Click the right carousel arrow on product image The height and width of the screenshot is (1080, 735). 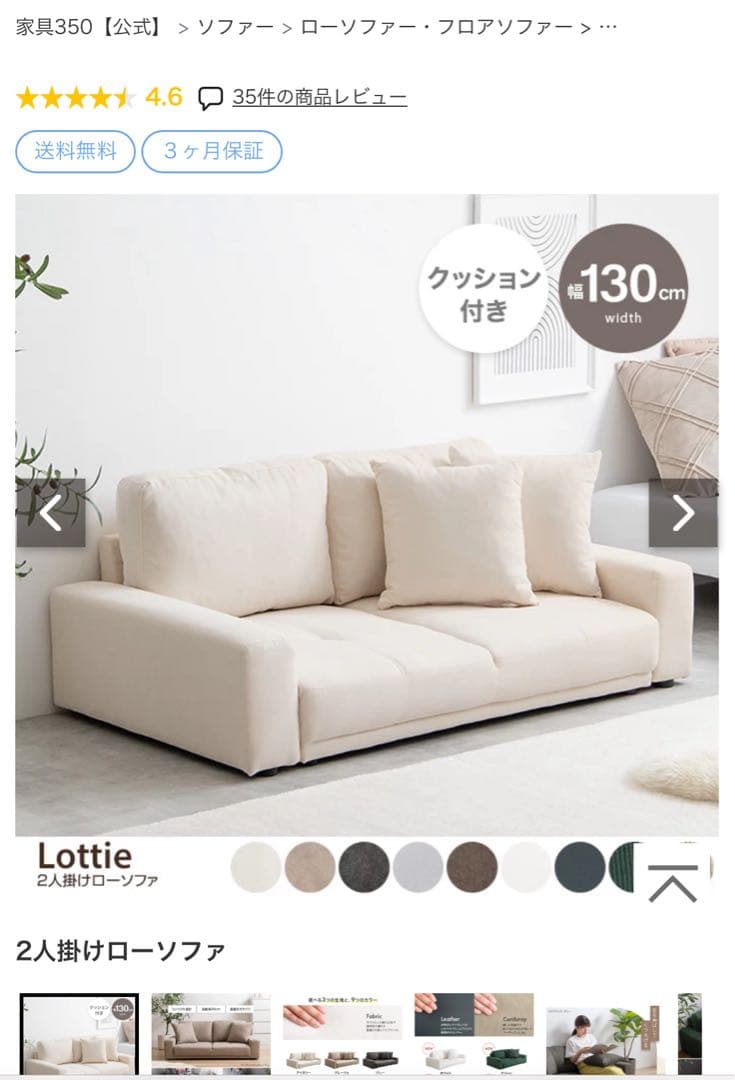click(x=683, y=512)
